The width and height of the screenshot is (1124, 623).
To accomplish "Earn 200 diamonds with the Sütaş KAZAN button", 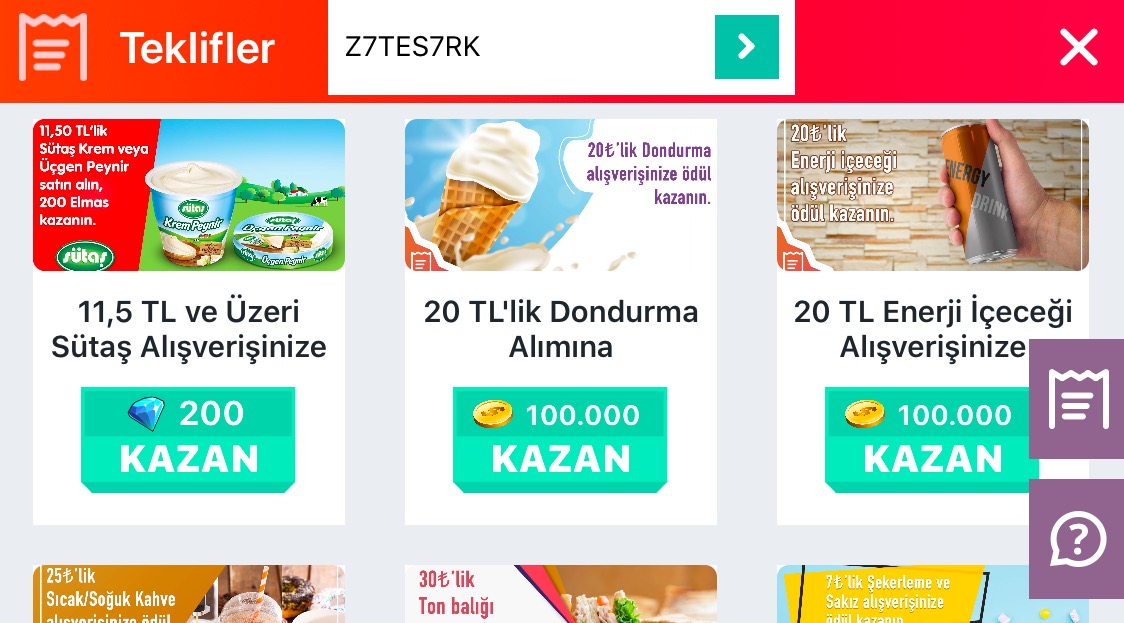I will click(188, 439).
